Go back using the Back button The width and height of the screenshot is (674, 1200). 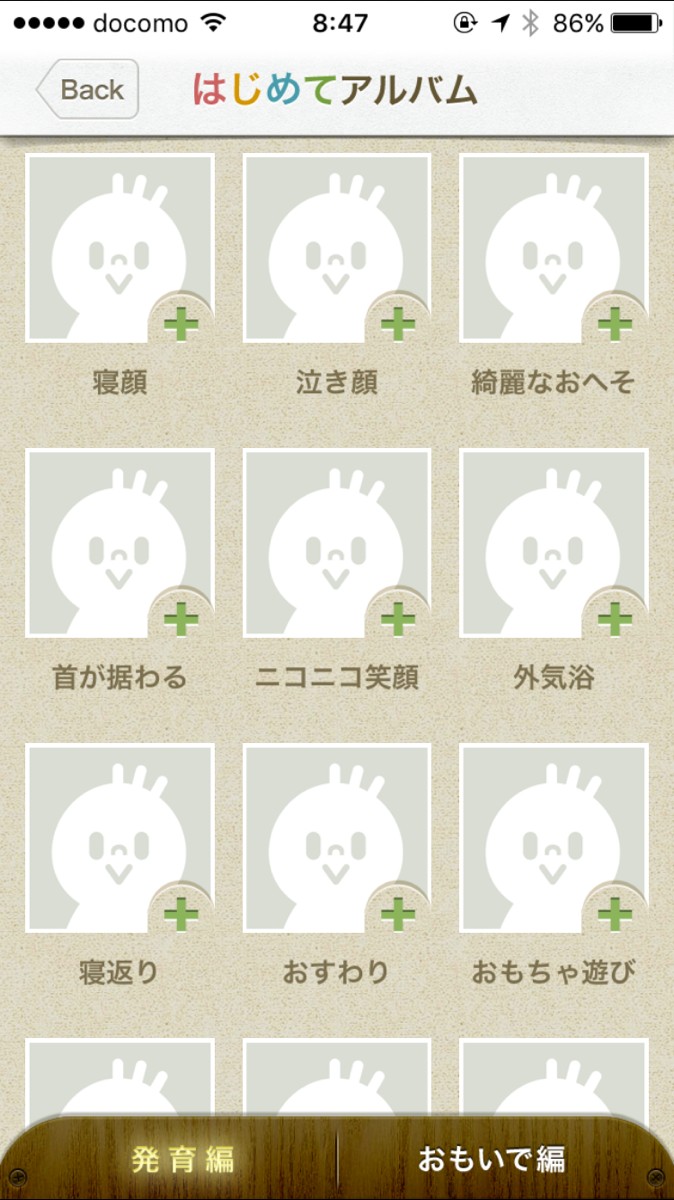pos(88,90)
